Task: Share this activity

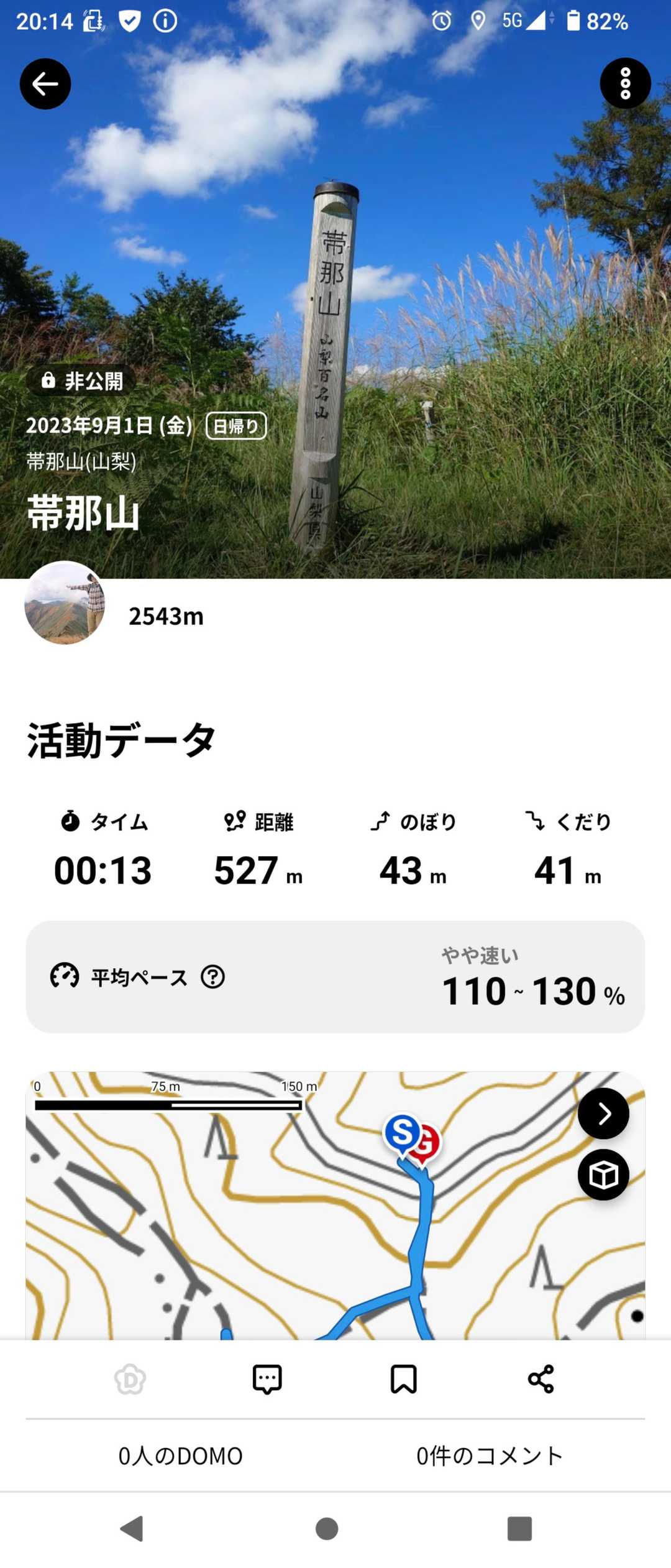Action: click(x=541, y=1379)
